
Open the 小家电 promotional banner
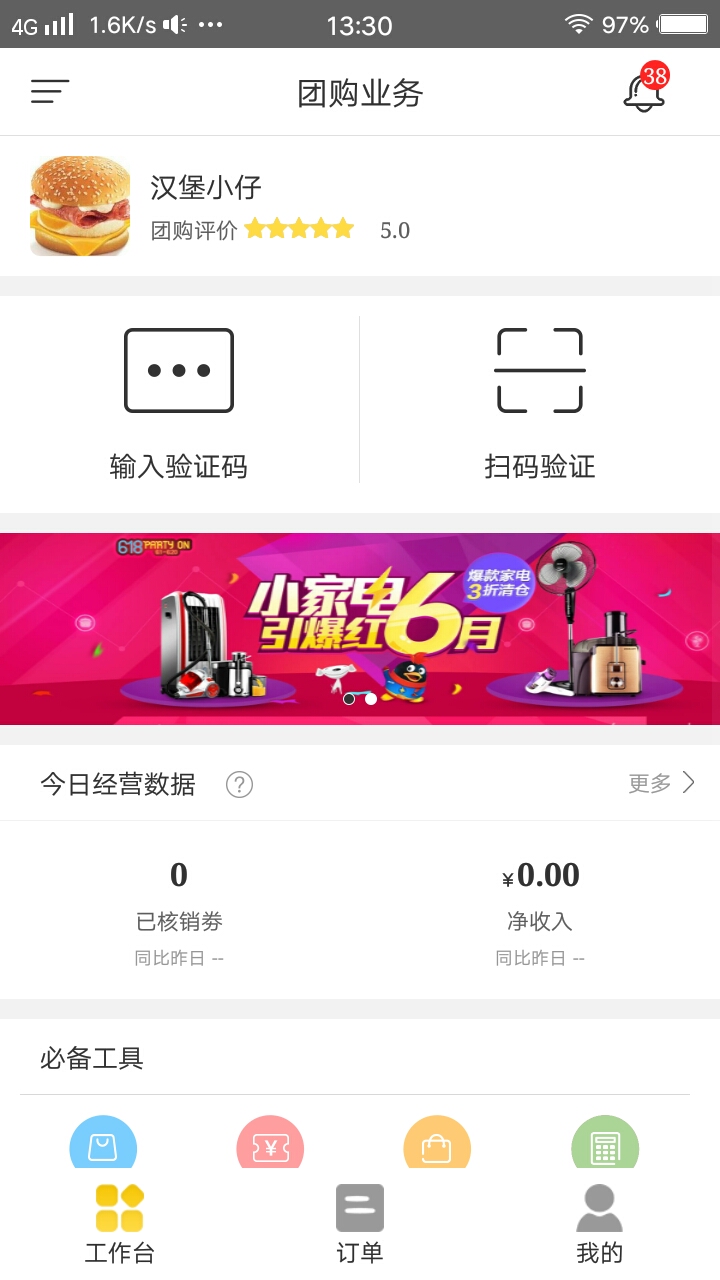point(360,628)
